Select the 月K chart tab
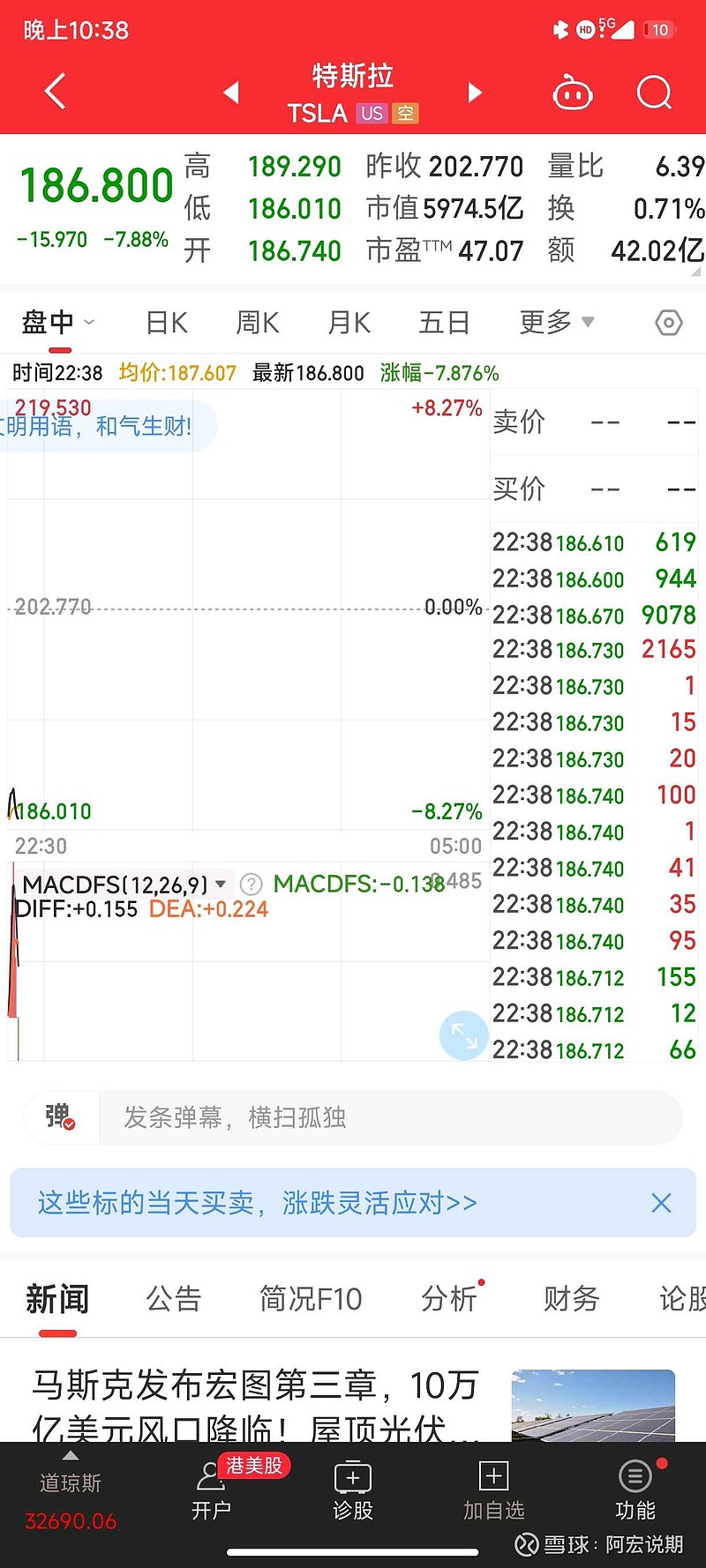The height and width of the screenshot is (1568, 706). [349, 323]
